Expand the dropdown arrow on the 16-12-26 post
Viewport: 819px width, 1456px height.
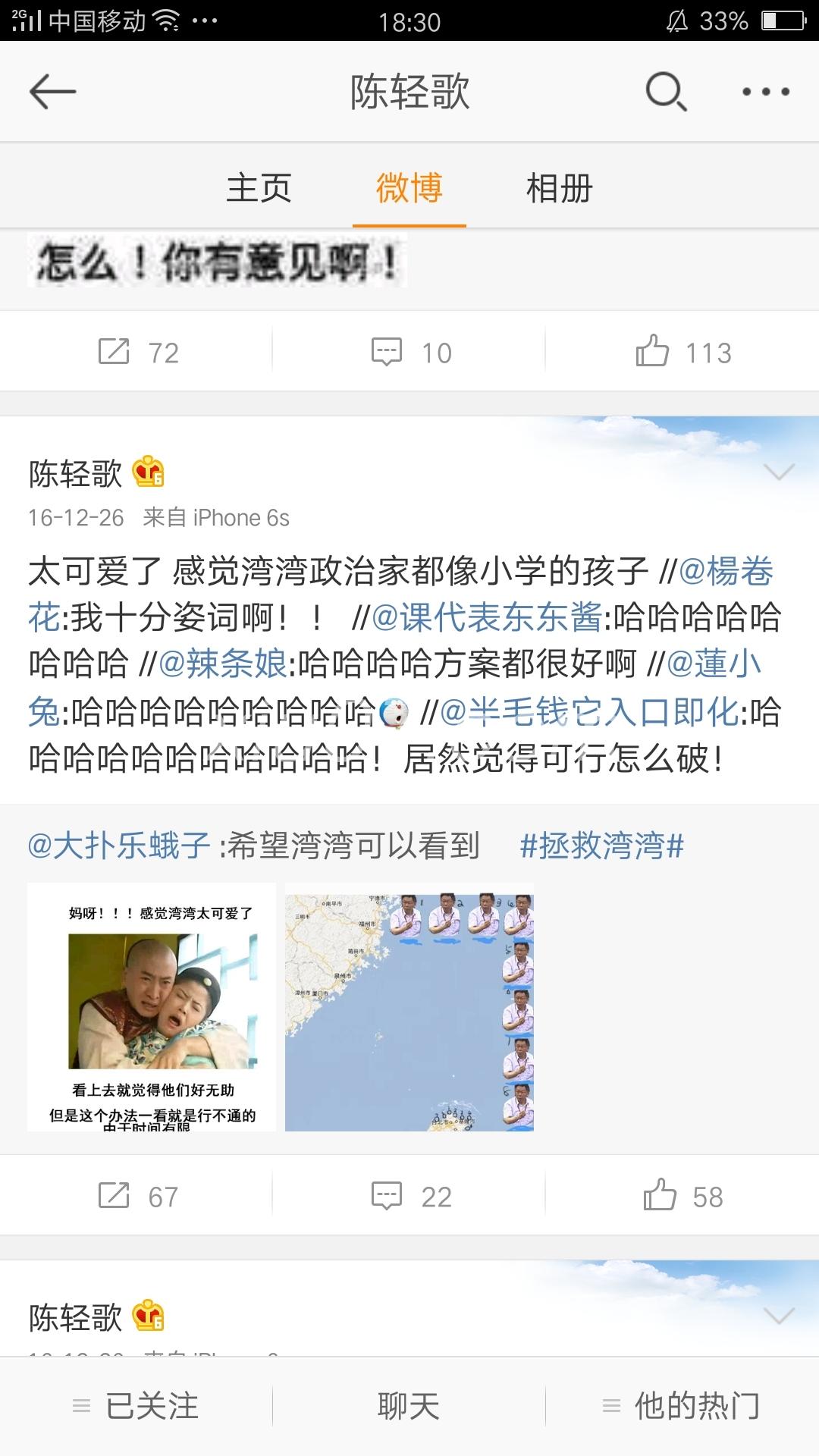pos(779,472)
